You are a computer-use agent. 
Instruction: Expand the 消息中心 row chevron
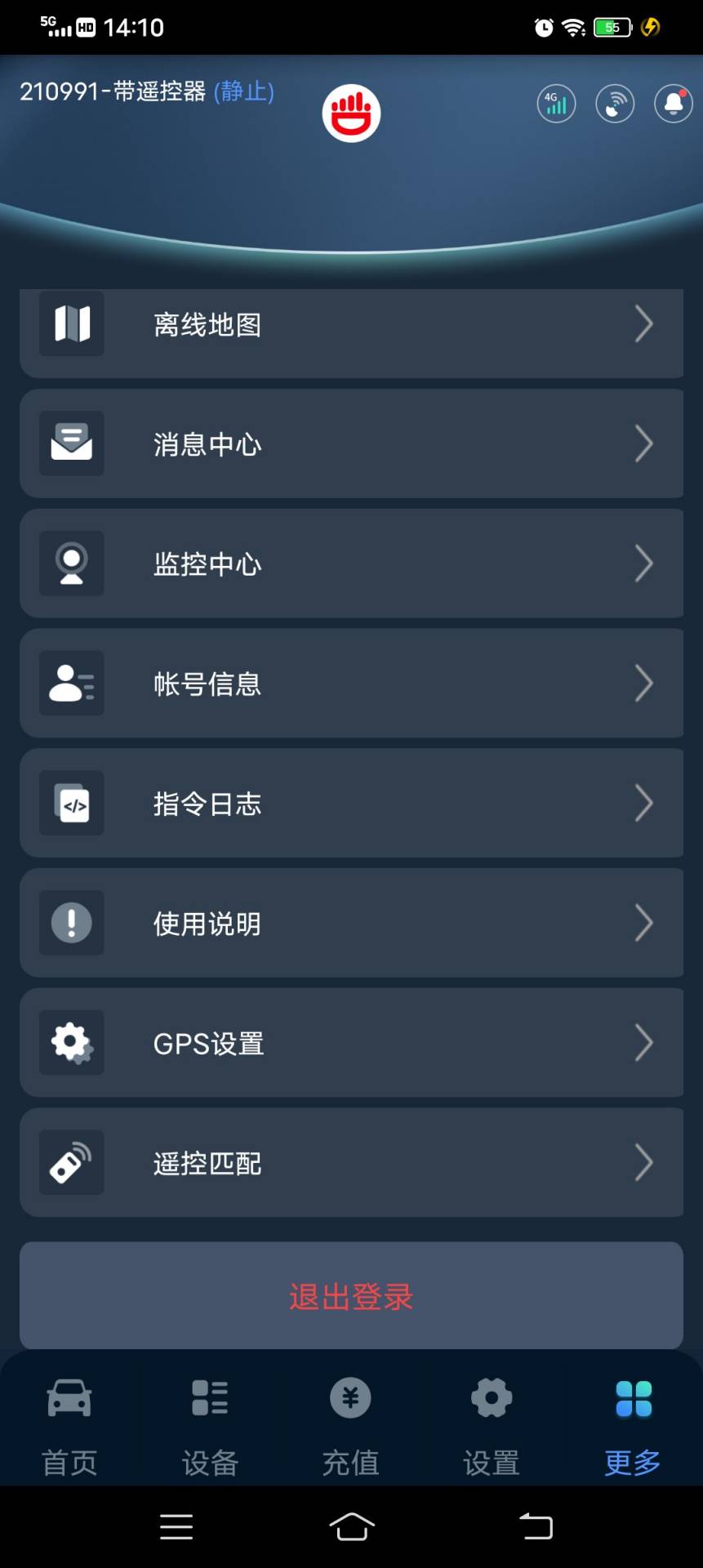[x=643, y=444]
